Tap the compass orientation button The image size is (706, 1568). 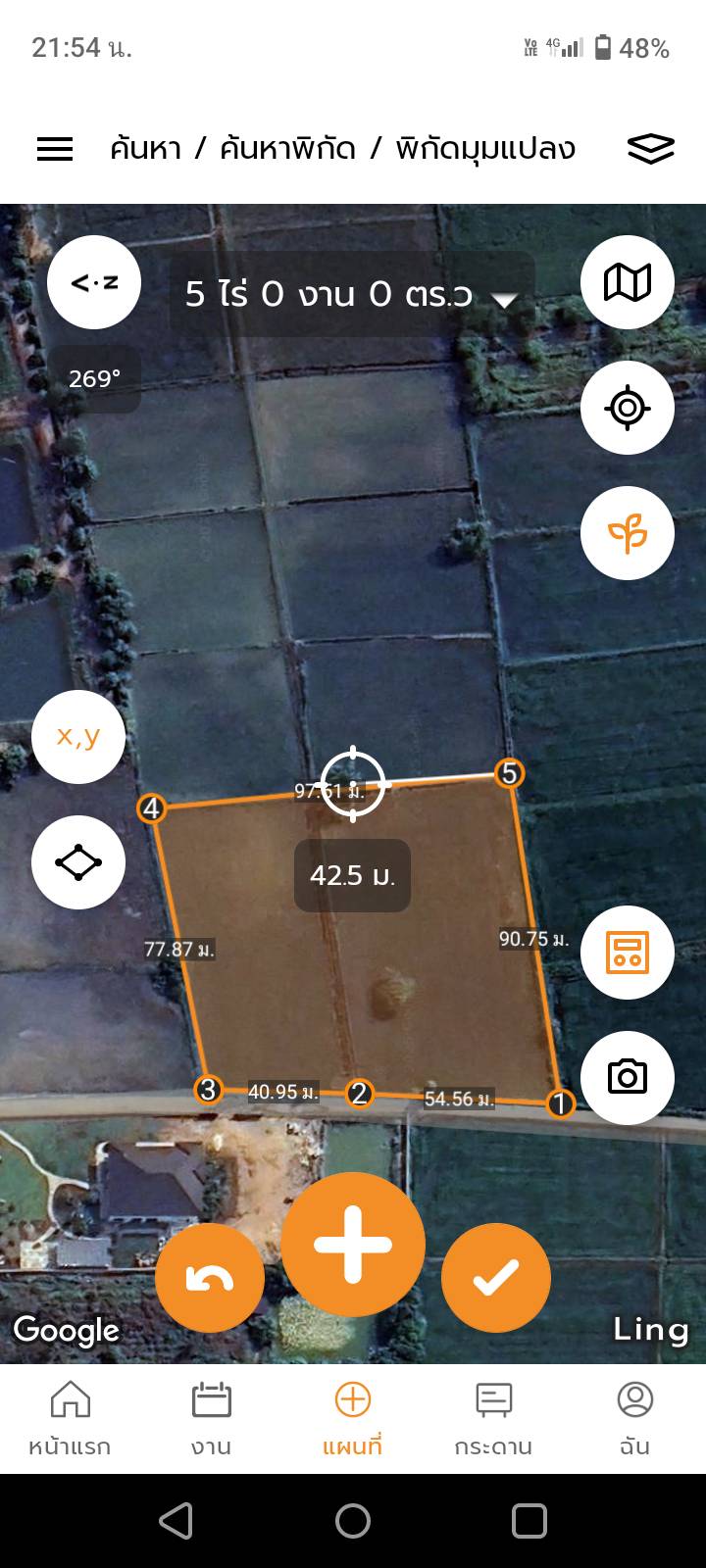[x=94, y=282]
